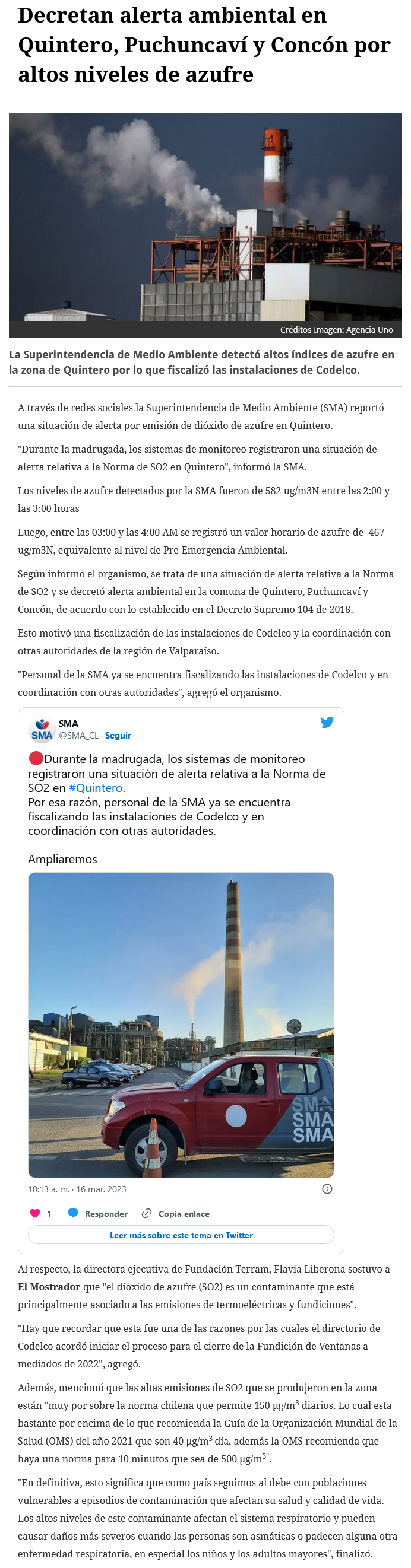Like the SMA tweet
The image size is (411, 1568).
pyautogui.click(x=36, y=1213)
